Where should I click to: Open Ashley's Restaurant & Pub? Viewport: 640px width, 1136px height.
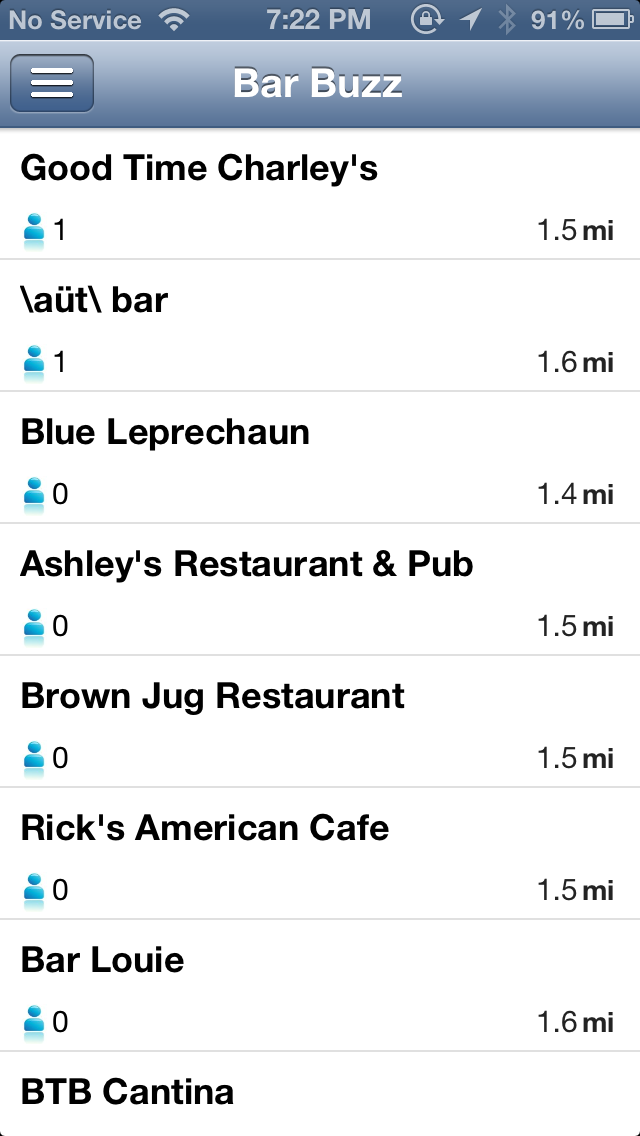click(320, 589)
